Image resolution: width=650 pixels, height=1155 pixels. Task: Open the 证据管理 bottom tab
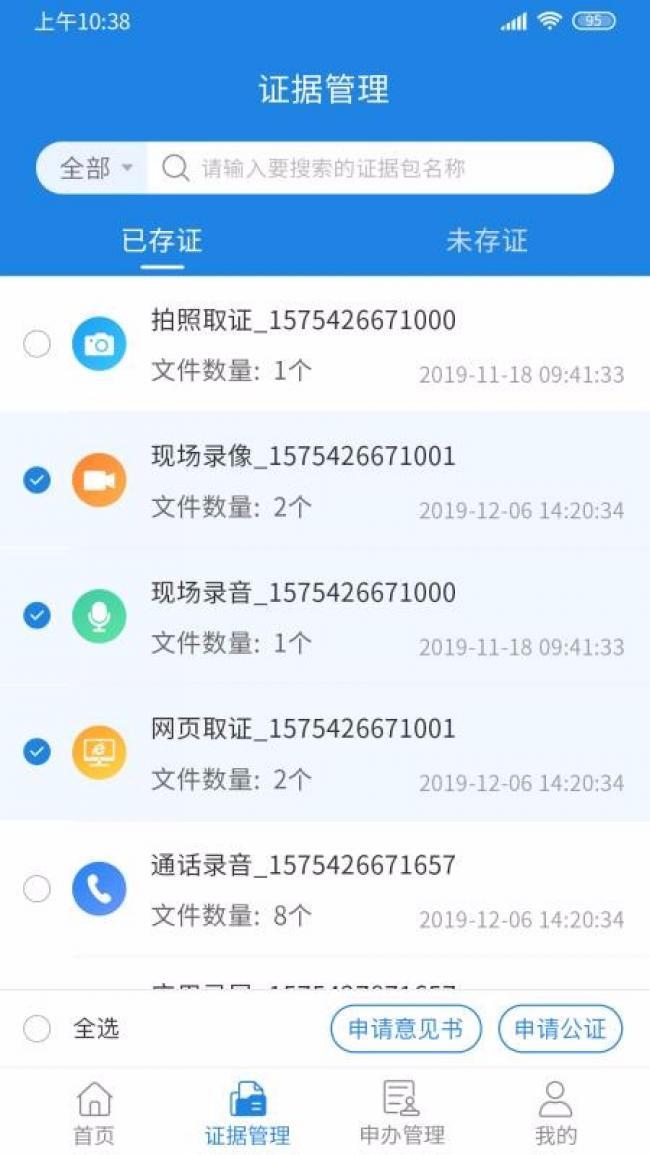click(x=247, y=1111)
